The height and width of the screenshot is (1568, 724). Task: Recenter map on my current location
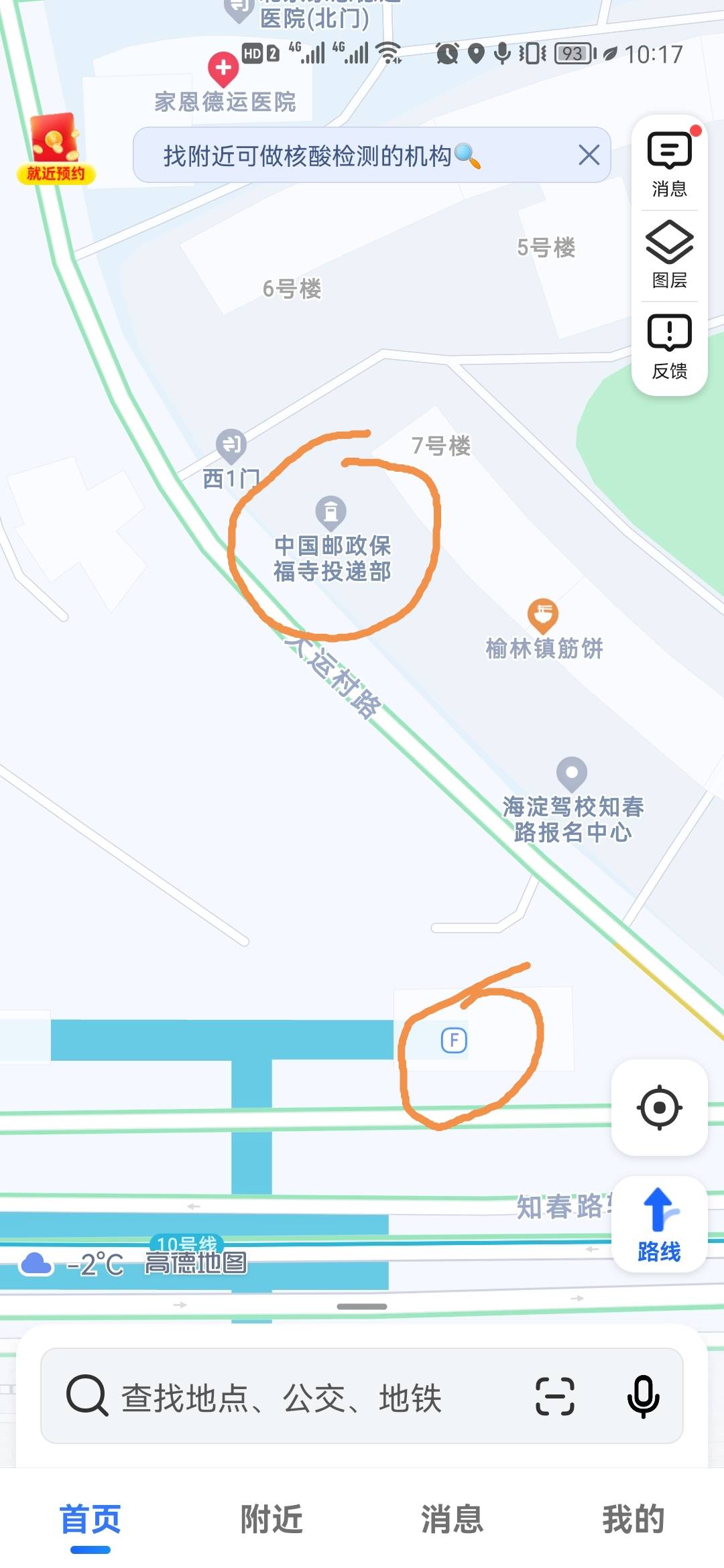click(659, 1108)
